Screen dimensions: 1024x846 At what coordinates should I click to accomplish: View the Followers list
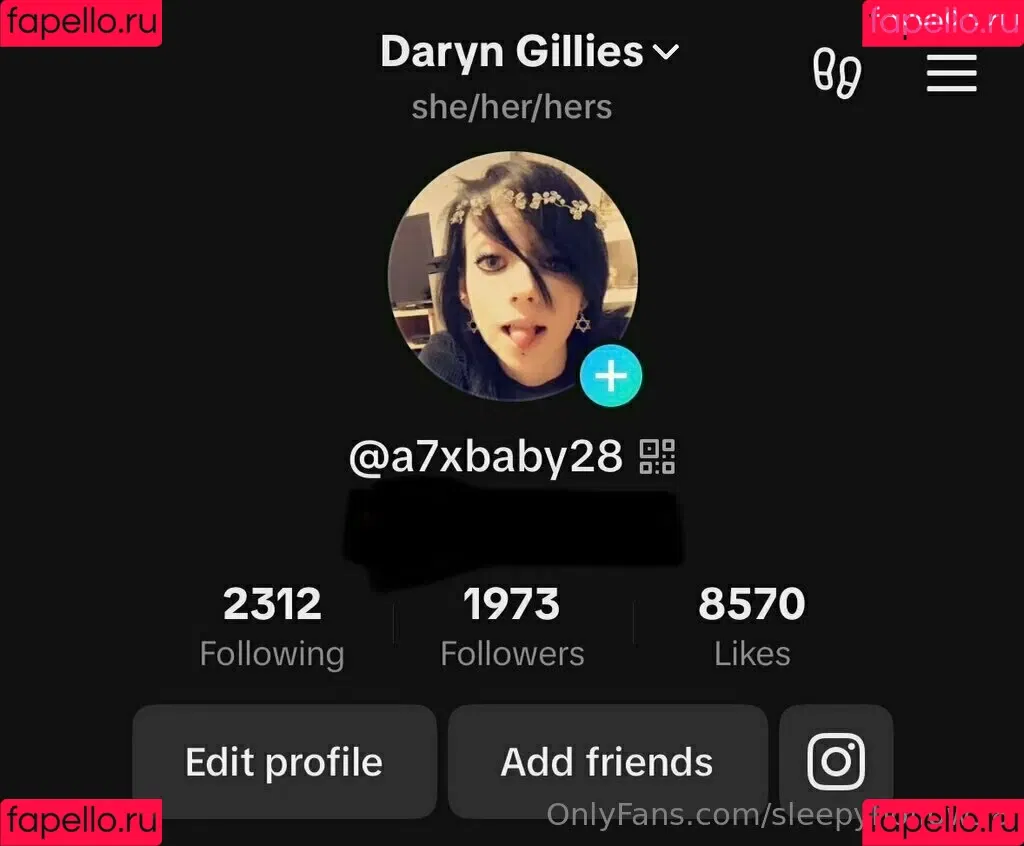pyautogui.click(x=512, y=627)
